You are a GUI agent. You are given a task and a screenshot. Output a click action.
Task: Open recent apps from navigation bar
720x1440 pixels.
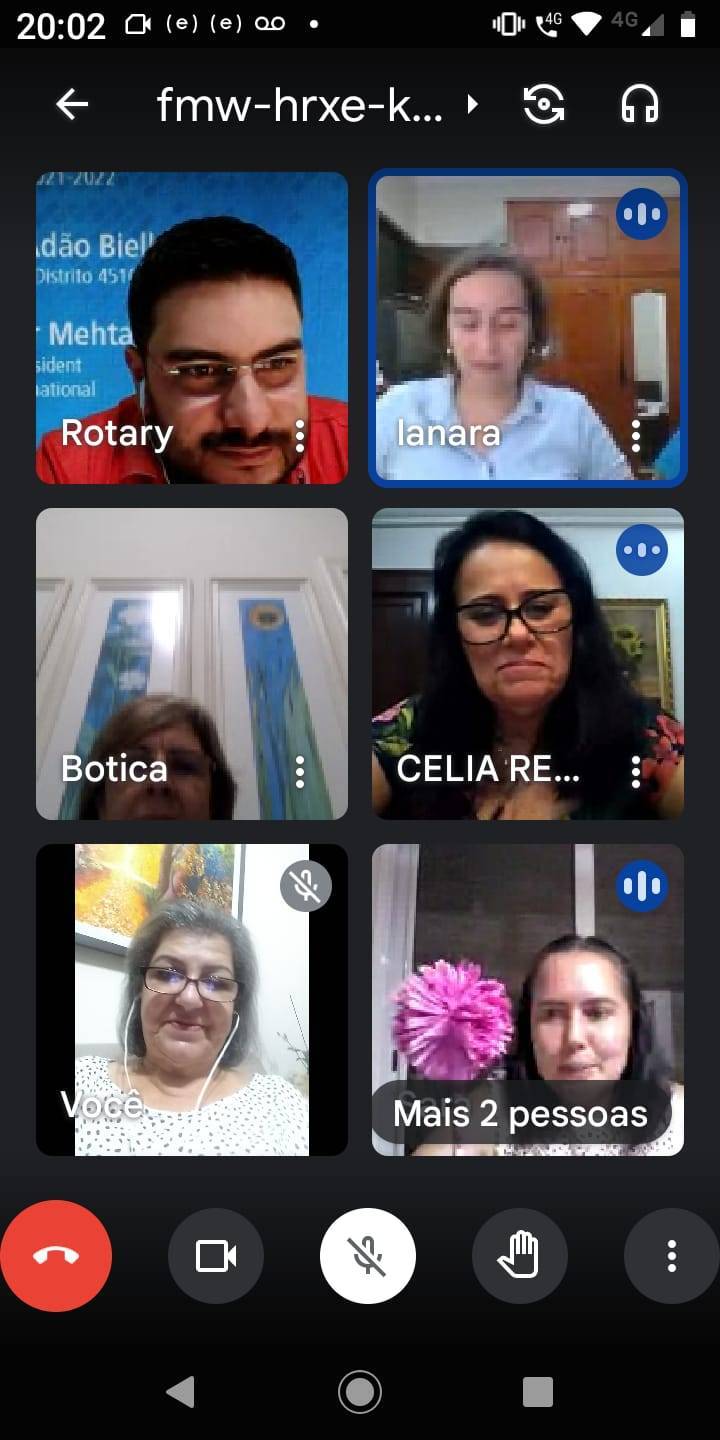[538, 1391]
